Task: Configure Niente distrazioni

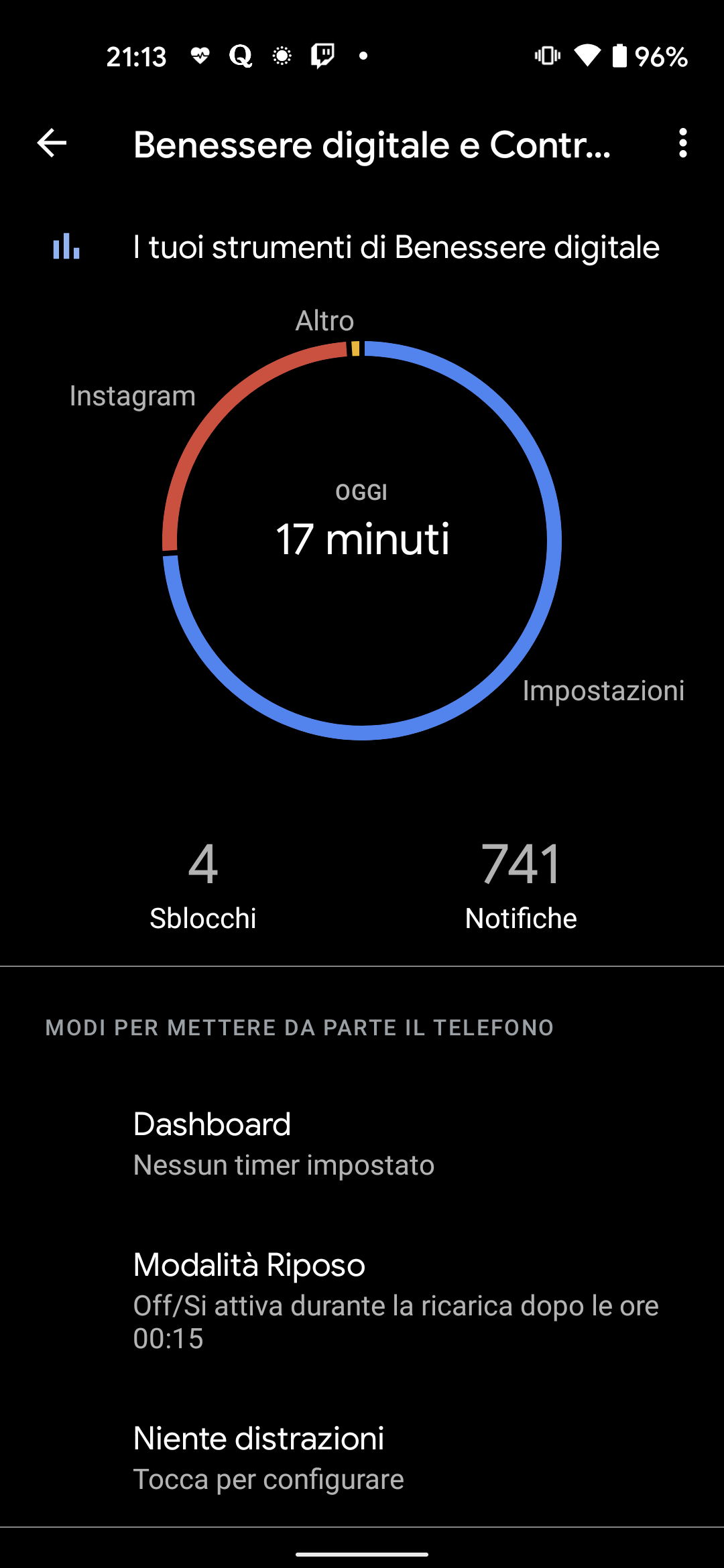Action: click(x=362, y=1458)
